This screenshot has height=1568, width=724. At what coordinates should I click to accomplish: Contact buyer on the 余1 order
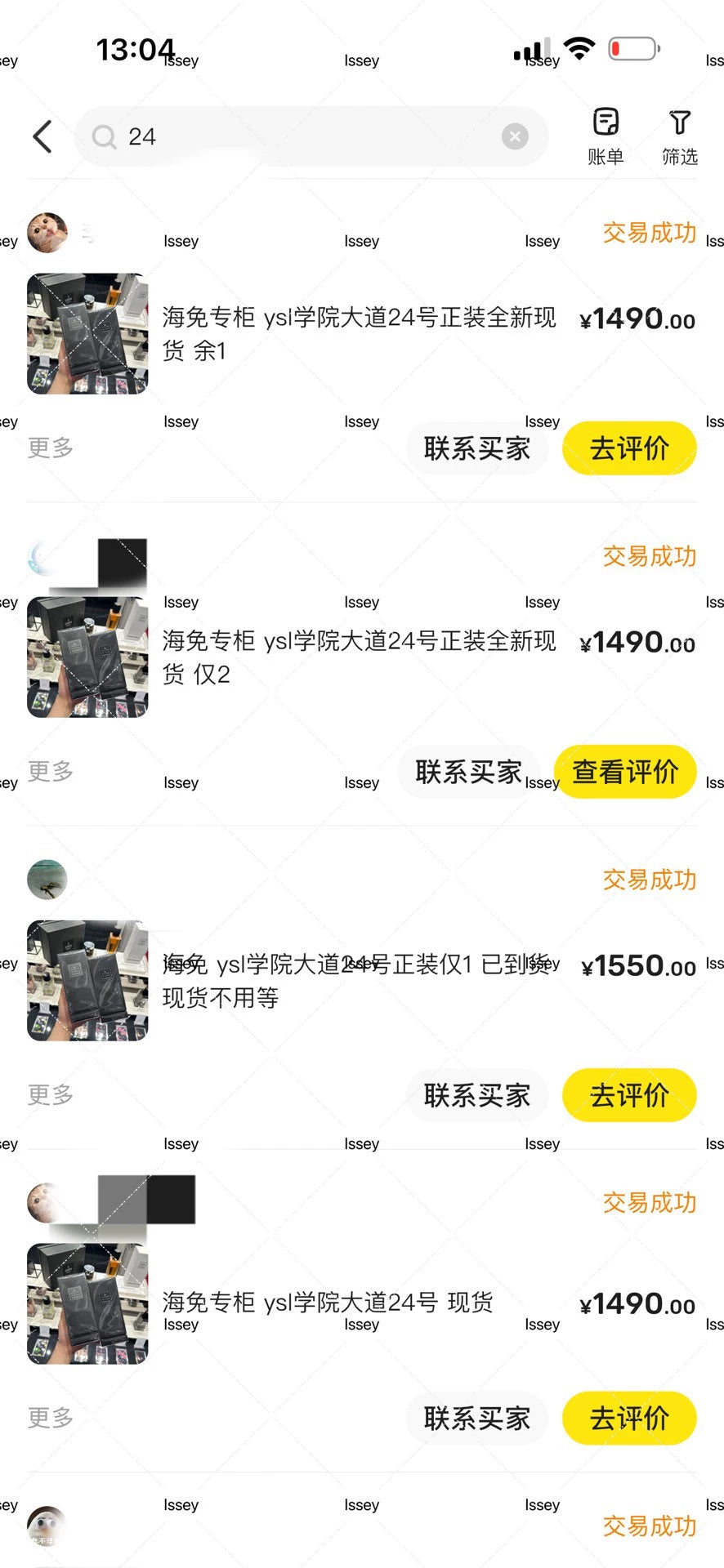476,448
